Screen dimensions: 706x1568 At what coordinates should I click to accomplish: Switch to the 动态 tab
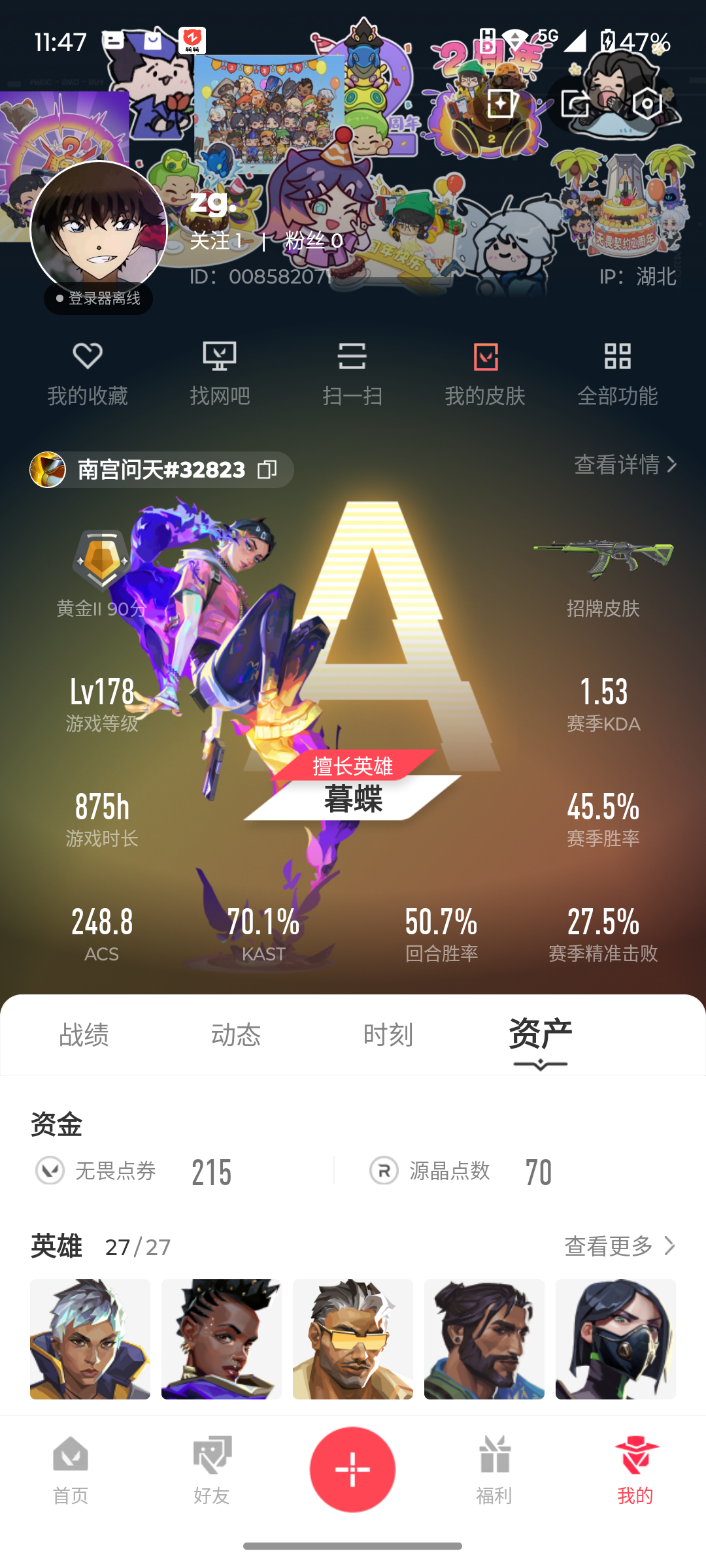(236, 1035)
